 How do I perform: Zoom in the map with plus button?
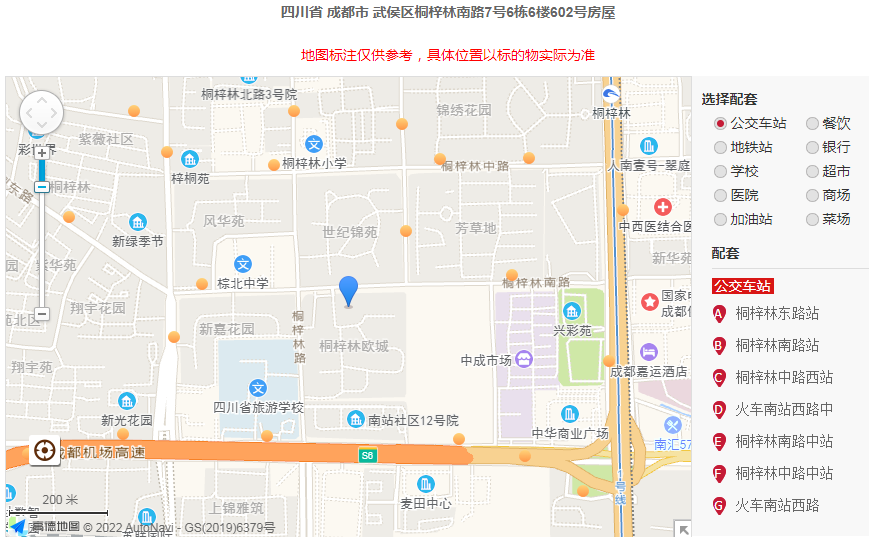[x=41, y=153]
